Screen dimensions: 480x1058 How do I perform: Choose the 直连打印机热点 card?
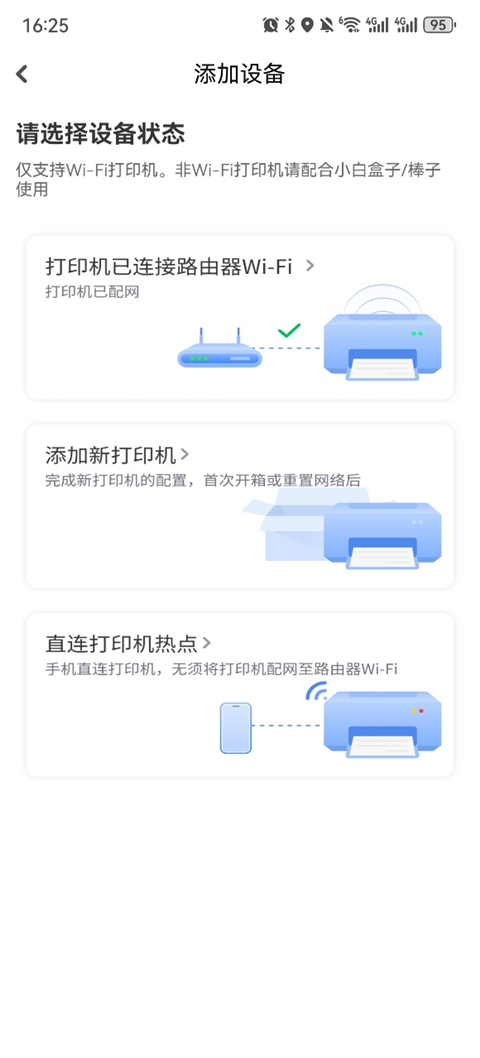tap(240, 695)
